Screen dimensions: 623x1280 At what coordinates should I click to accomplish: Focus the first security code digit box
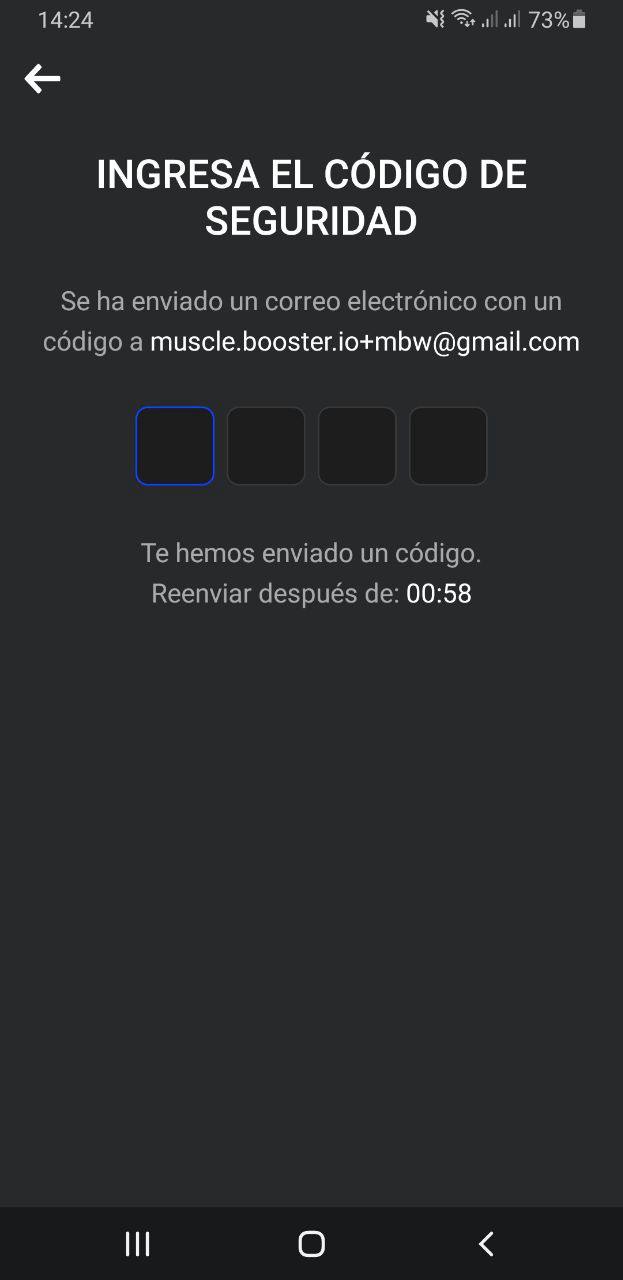coord(175,446)
